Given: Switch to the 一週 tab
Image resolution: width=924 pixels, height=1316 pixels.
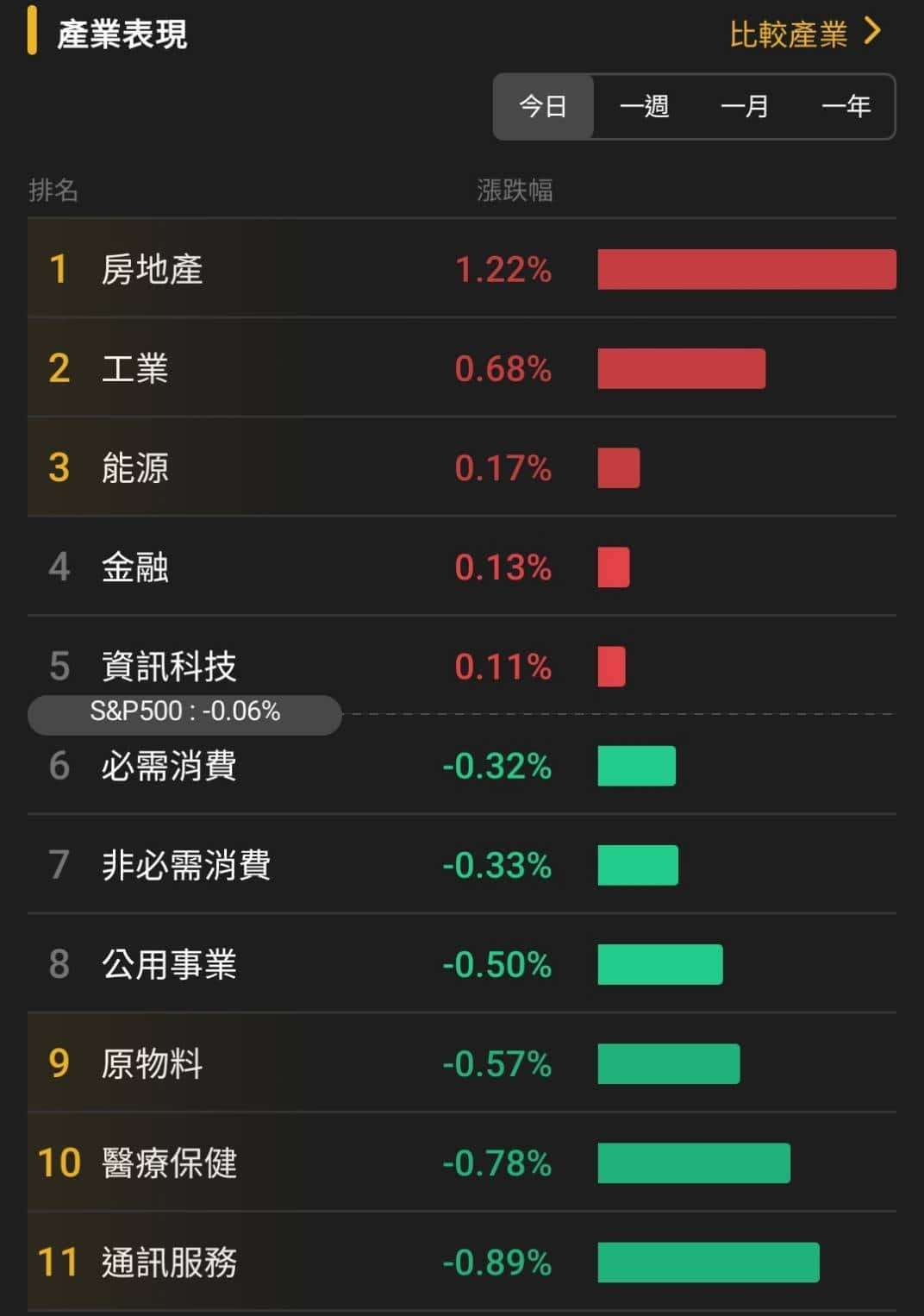Looking at the screenshot, I should (x=642, y=106).
